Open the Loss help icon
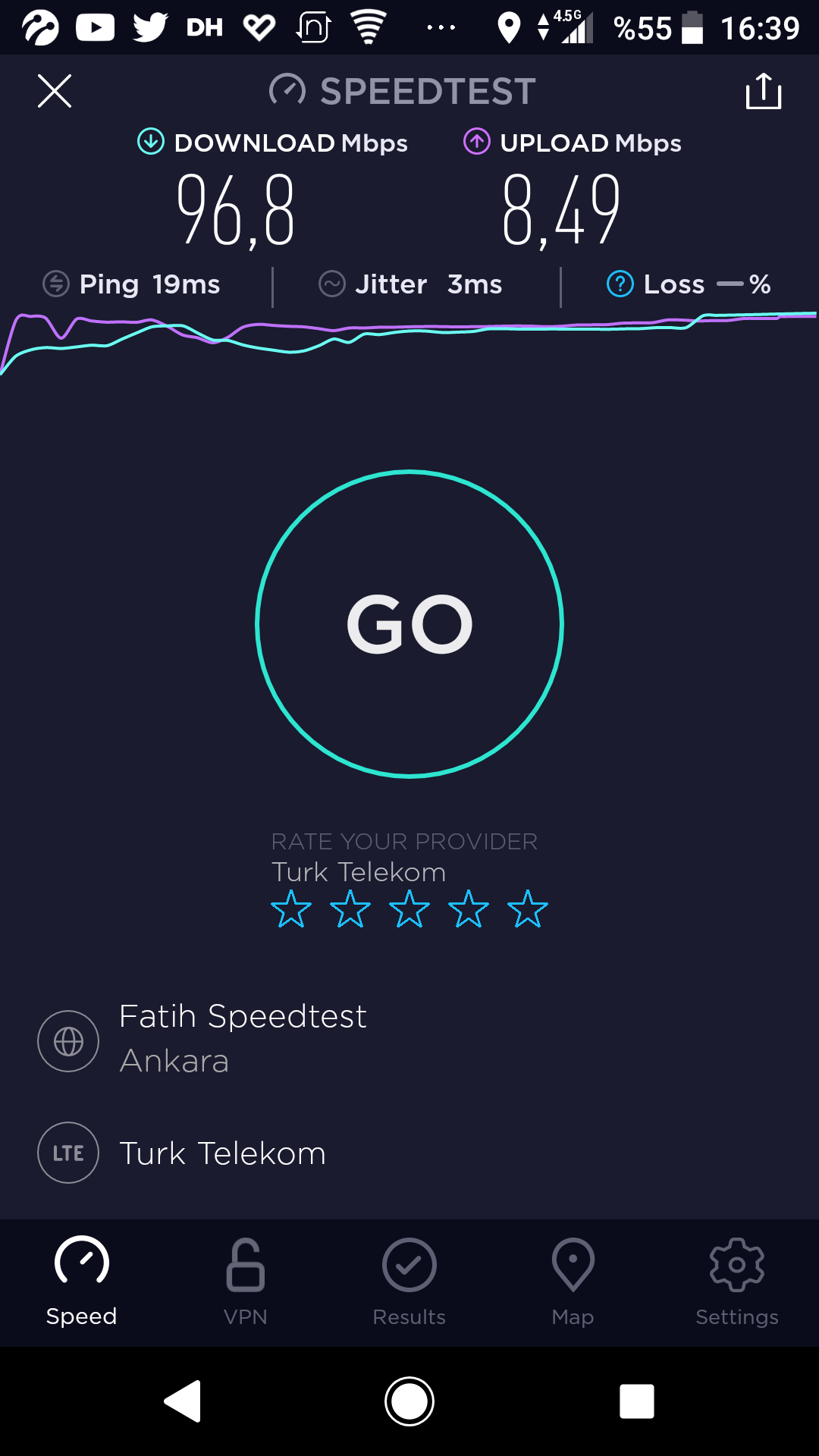819x1456 pixels. [x=620, y=284]
